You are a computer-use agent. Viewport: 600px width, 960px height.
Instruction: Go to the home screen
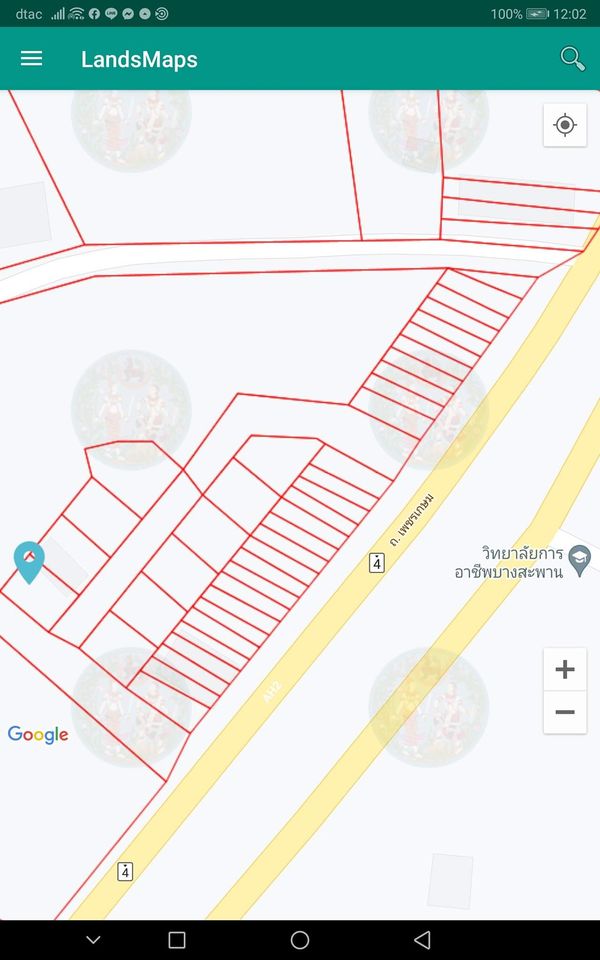[x=300, y=940]
